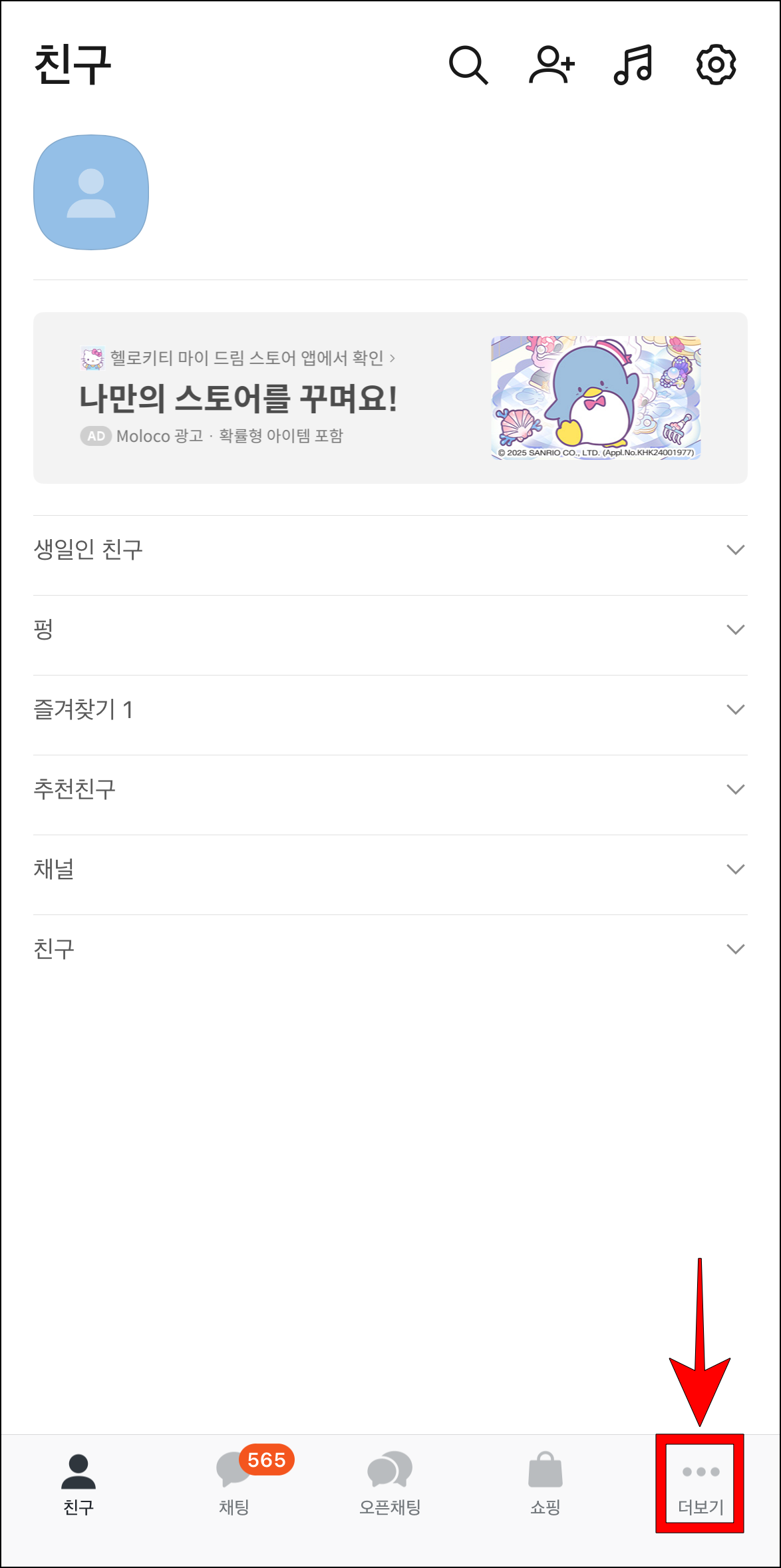
Task: Open the friend search icon
Action: point(468,65)
